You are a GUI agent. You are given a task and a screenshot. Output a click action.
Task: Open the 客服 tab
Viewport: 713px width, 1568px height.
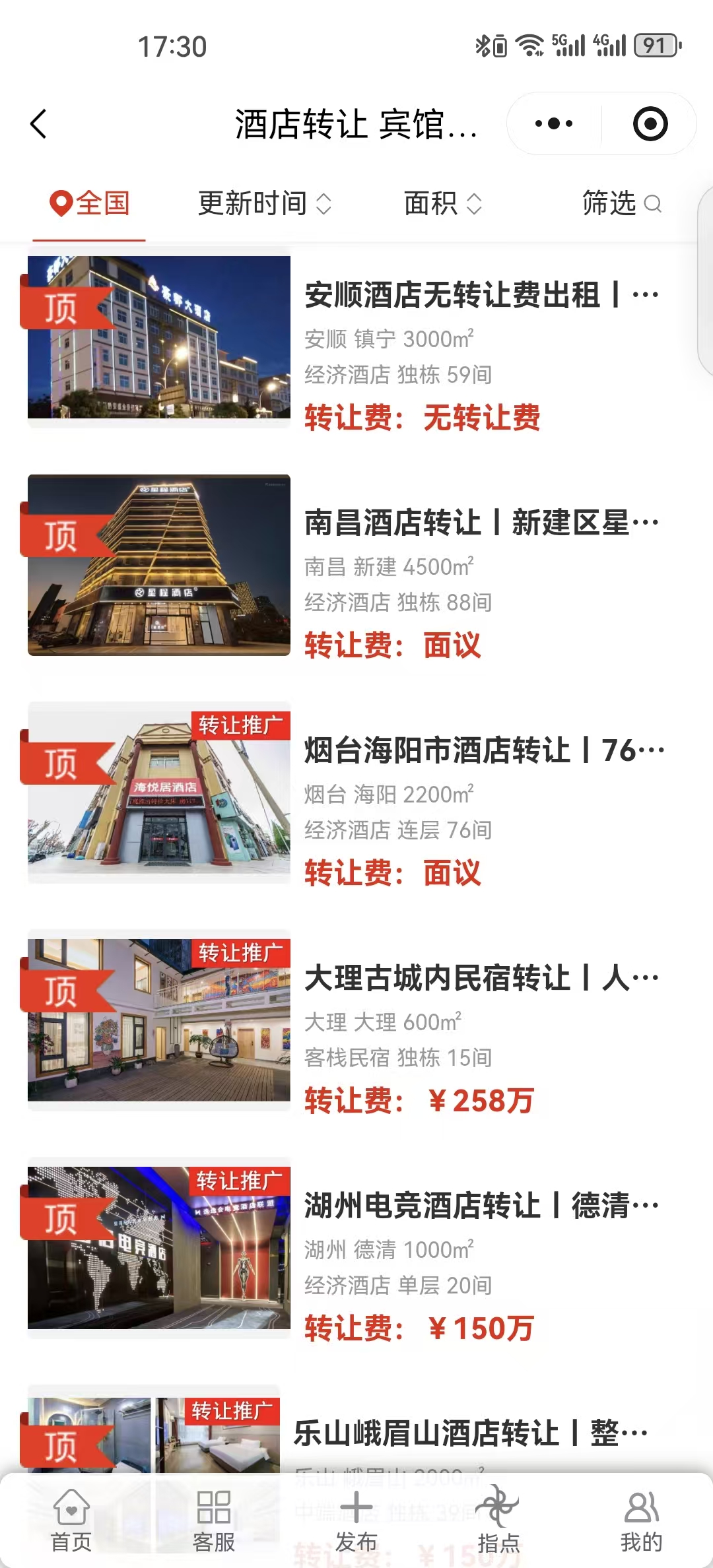coord(214,1520)
